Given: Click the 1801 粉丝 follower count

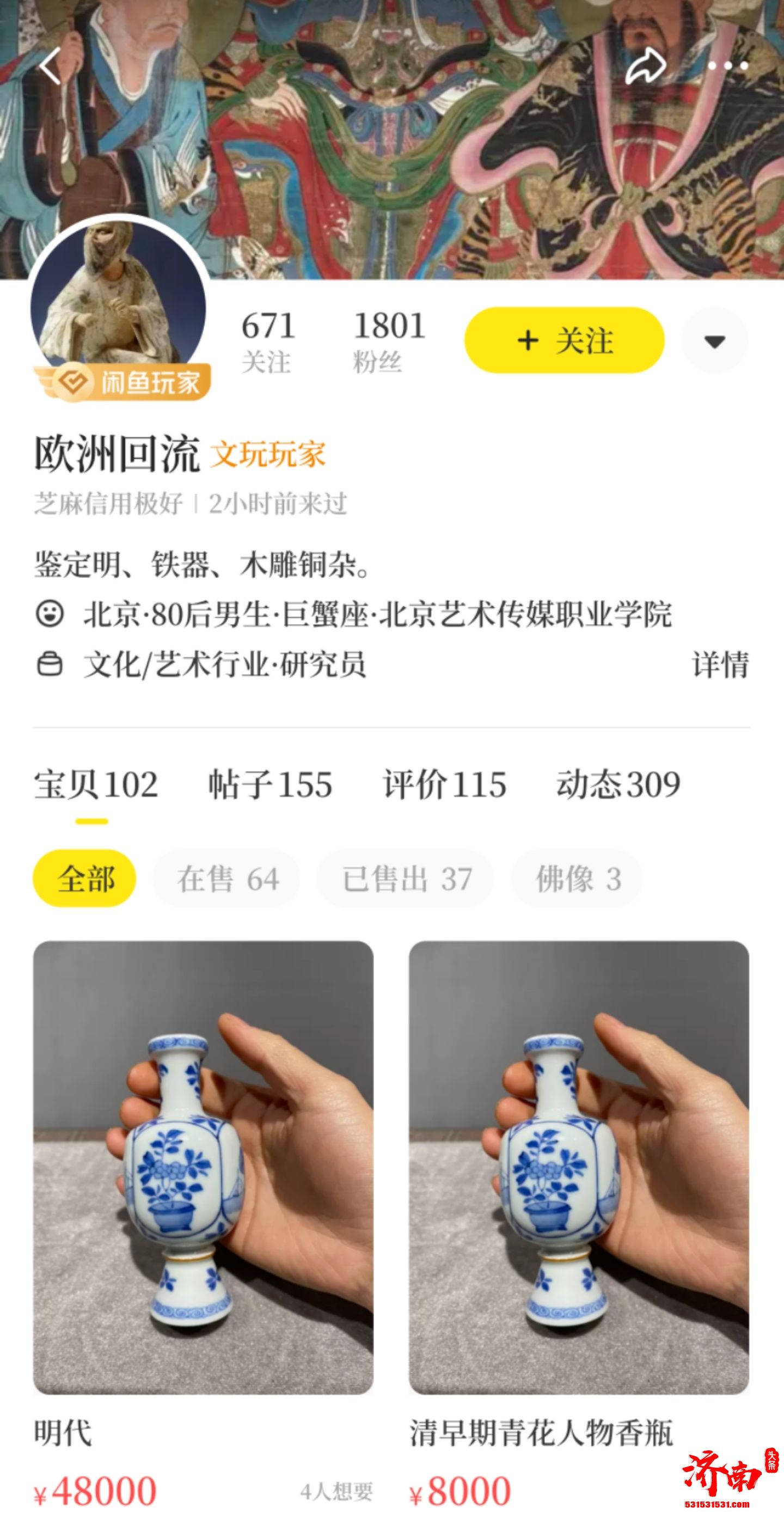Looking at the screenshot, I should click(x=389, y=339).
